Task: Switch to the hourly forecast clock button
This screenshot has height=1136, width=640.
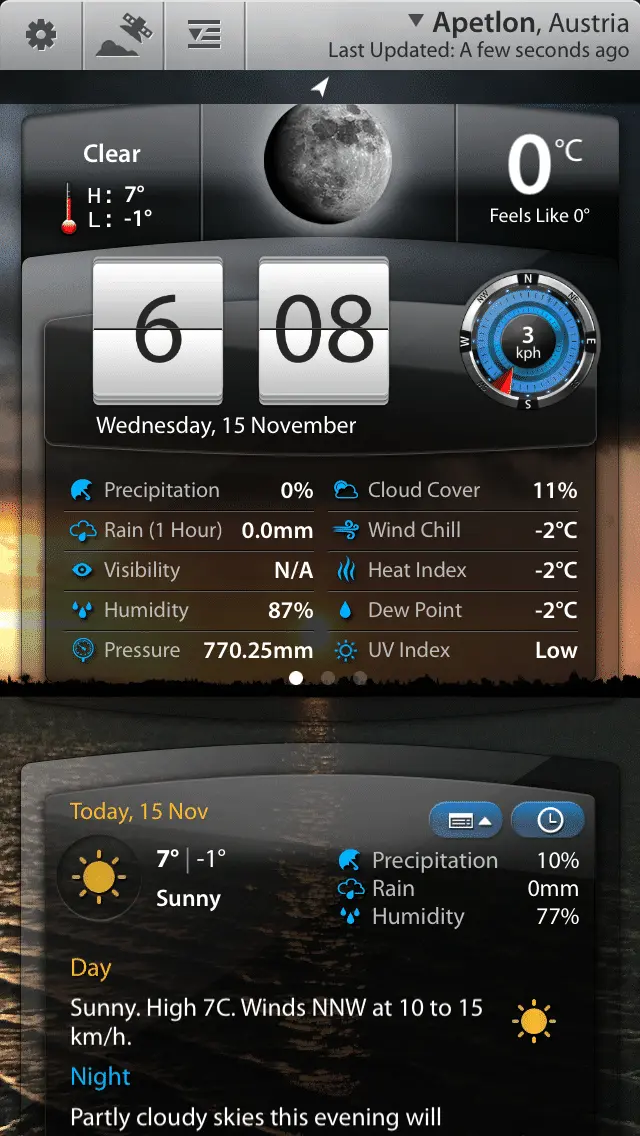Action: click(x=548, y=820)
